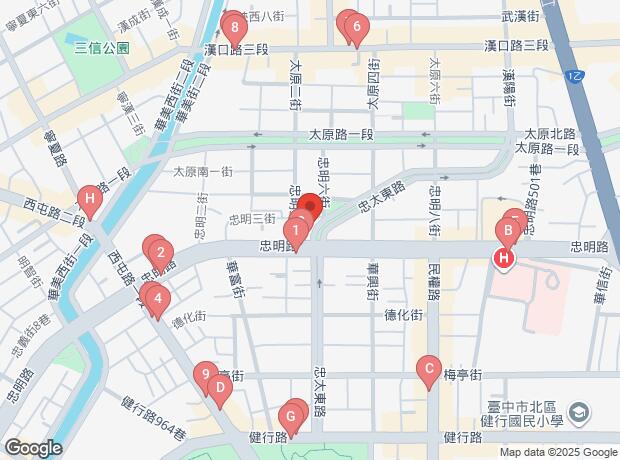620x460 pixels.
Task: Tap map marker number 4
Action: (157, 298)
